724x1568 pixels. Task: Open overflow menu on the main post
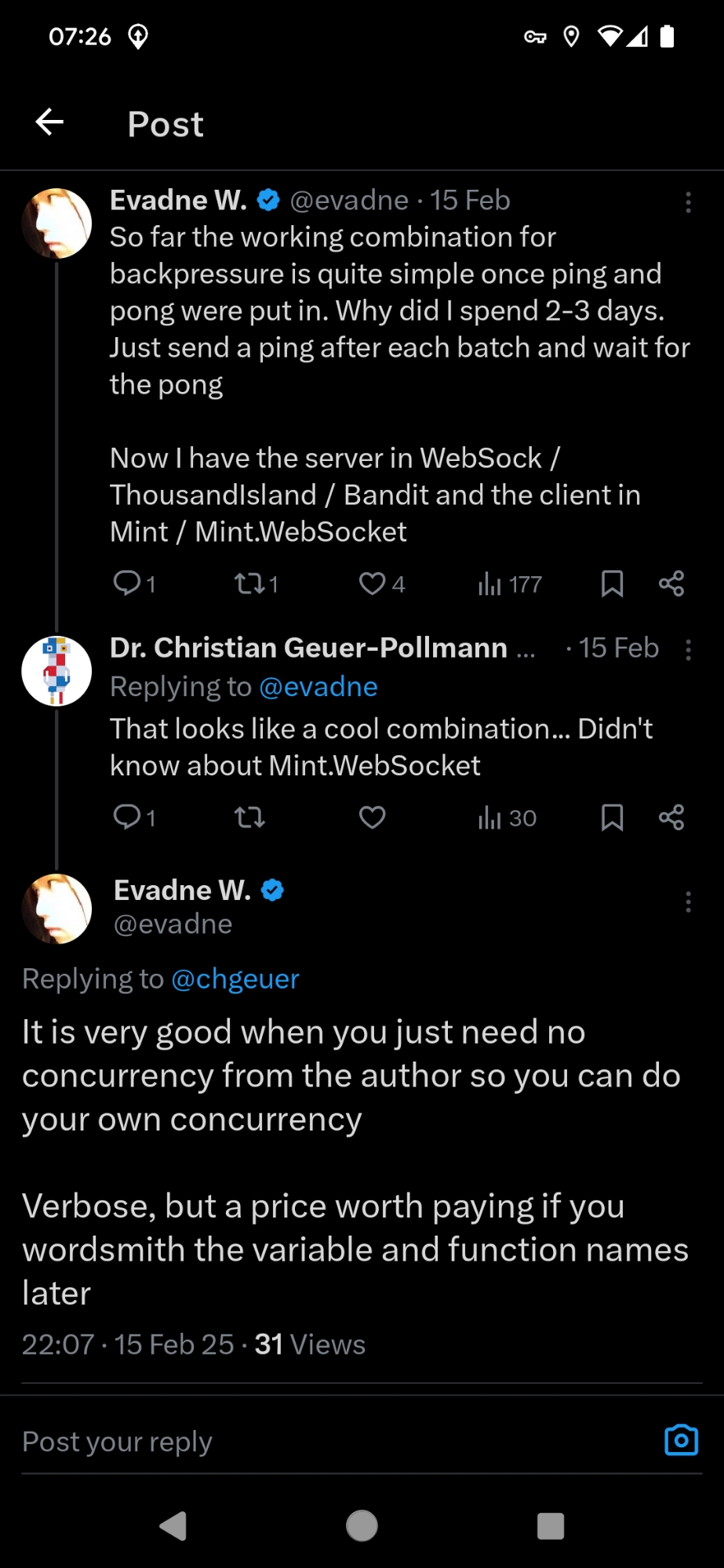pyautogui.click(x=688, y=902)
